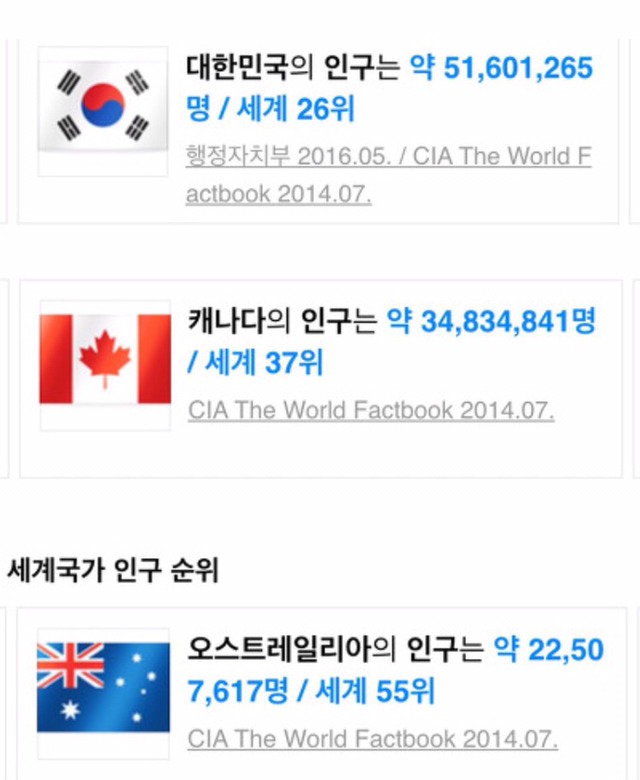The width and height of the screenshot is (640, 780).
Task: Follow the CIA Factbook source link under 캐나다
Action: (370, 410)
